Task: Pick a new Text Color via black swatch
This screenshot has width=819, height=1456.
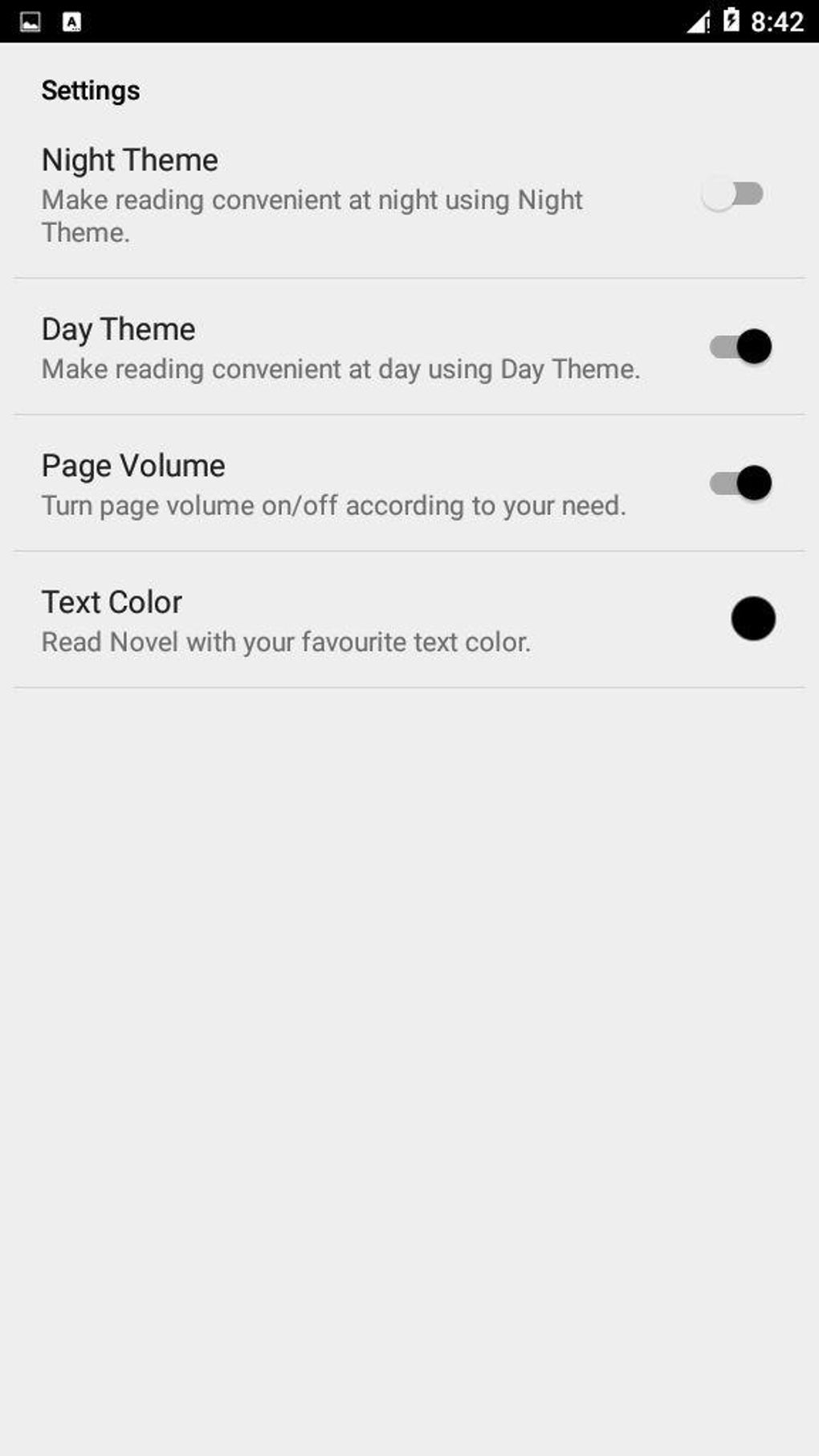Action: 752,619
